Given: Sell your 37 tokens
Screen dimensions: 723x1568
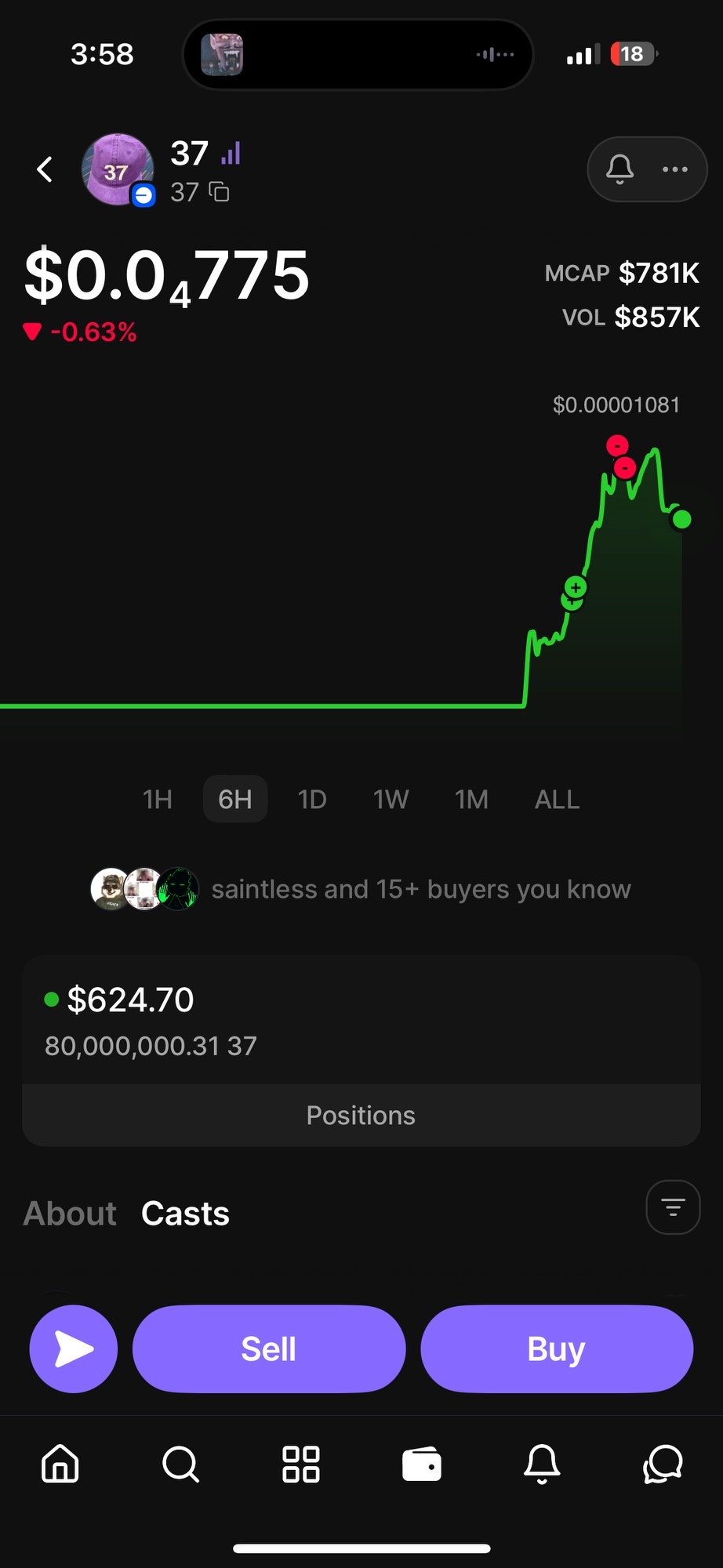Looking at the screenshot, I should click(x=269, y=1348).
